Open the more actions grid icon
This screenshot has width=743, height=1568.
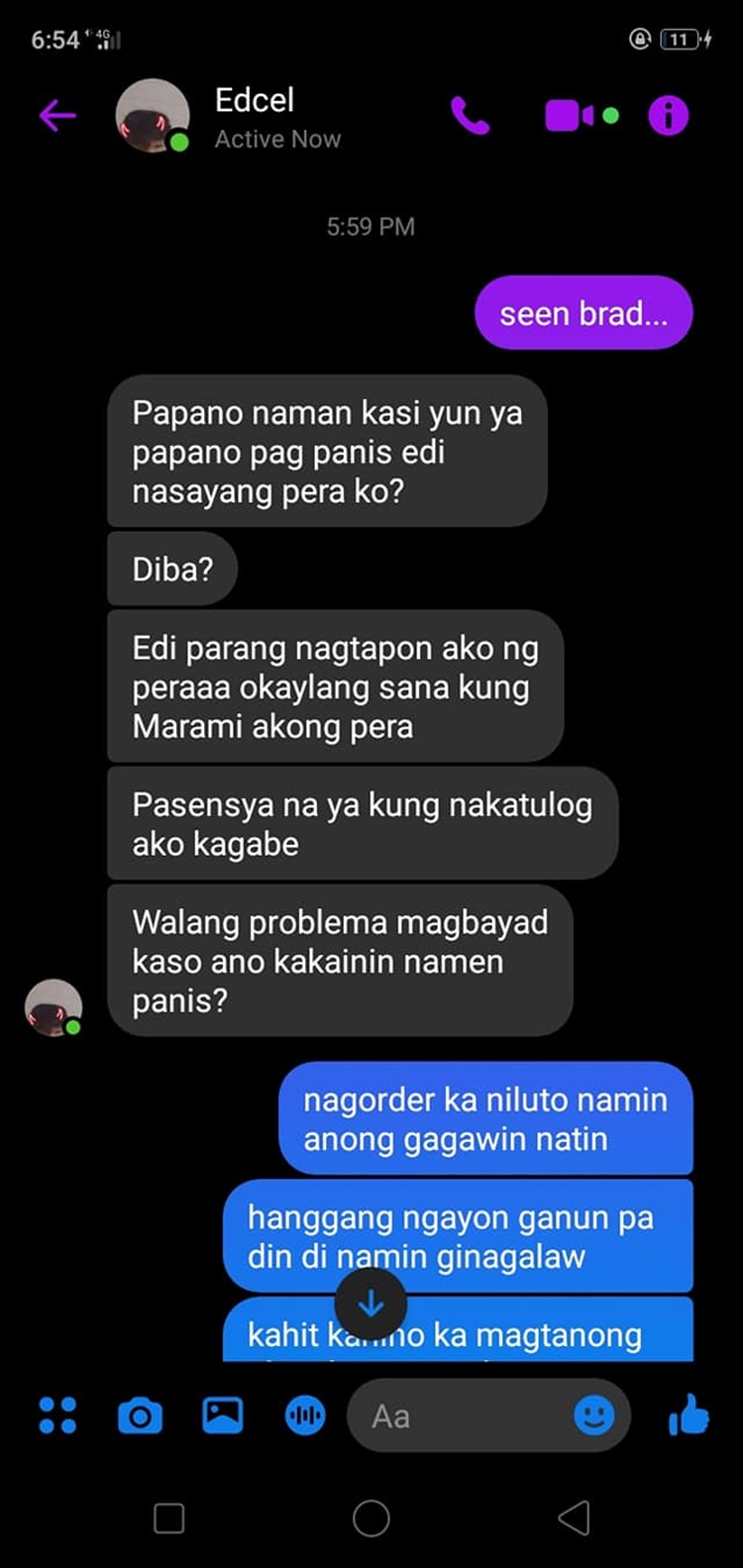coord(57,1415)
